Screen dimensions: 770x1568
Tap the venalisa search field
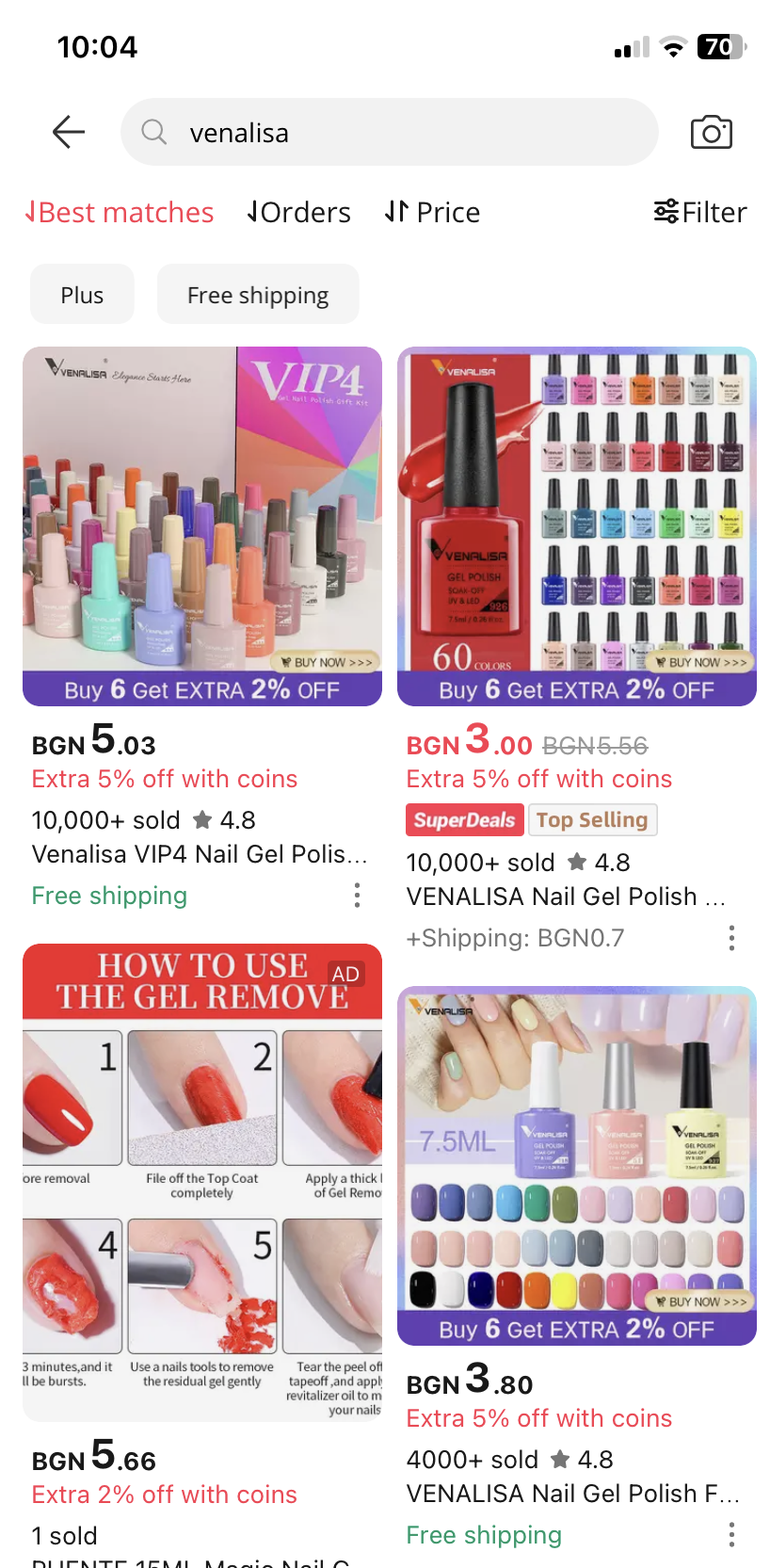point(389,133)
